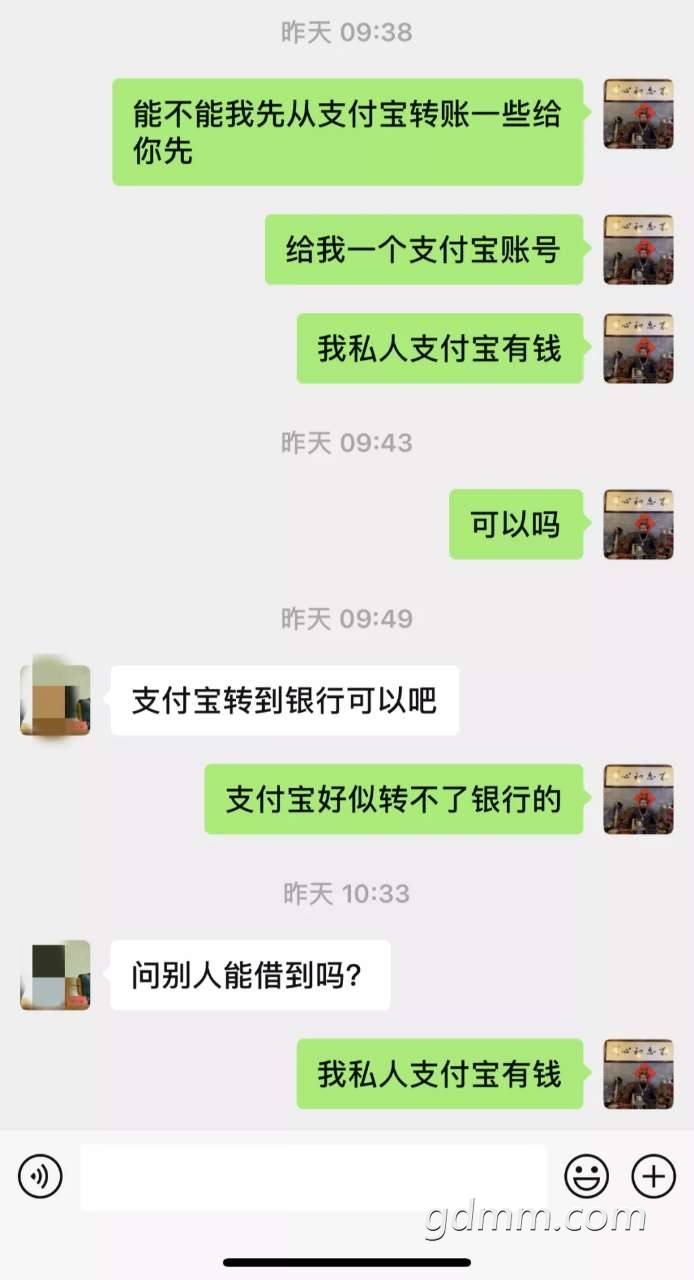Image resolution: width=694 pixels, height=1280 pixels.
Task: Open own avatar beside "可以吗" message
Action: point(638,524)
